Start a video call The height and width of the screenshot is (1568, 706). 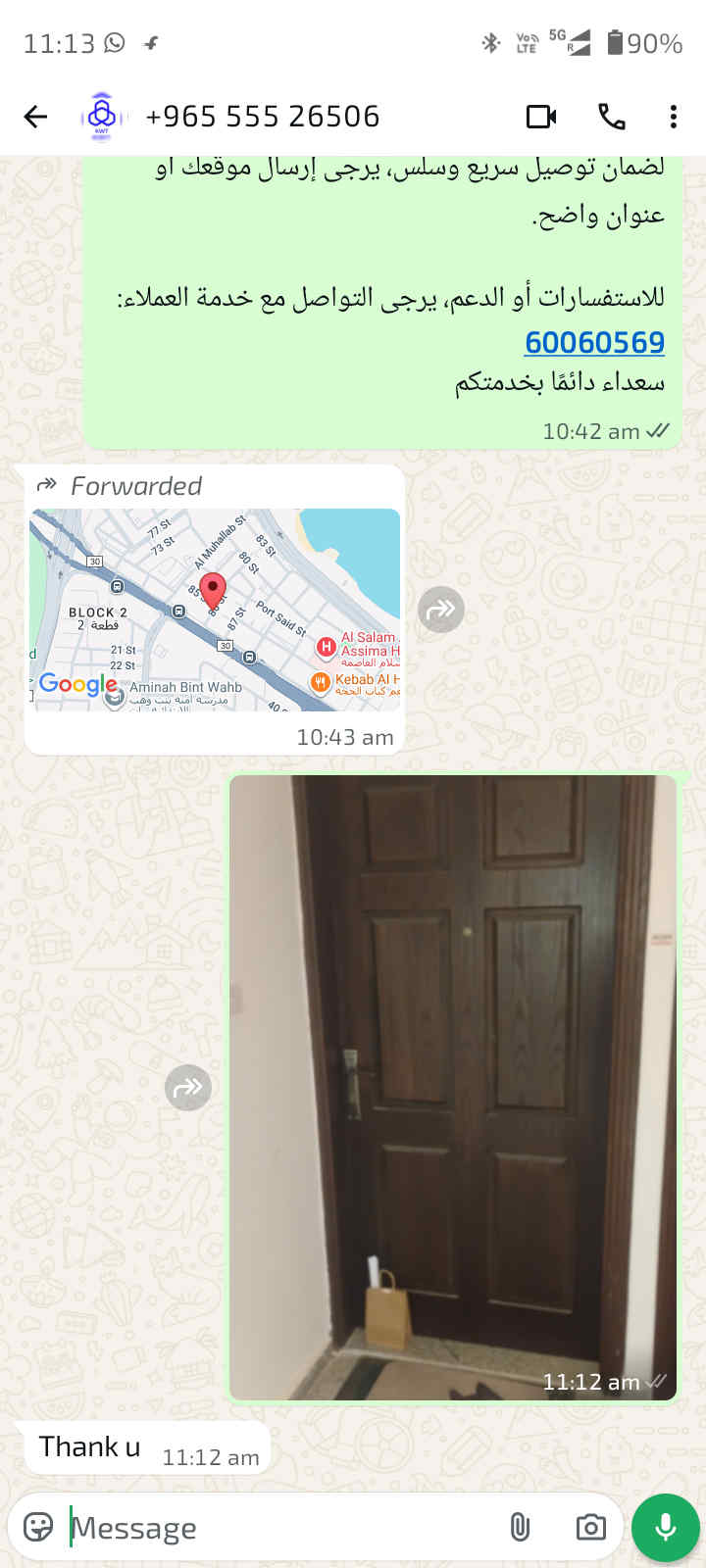point(541,117)
